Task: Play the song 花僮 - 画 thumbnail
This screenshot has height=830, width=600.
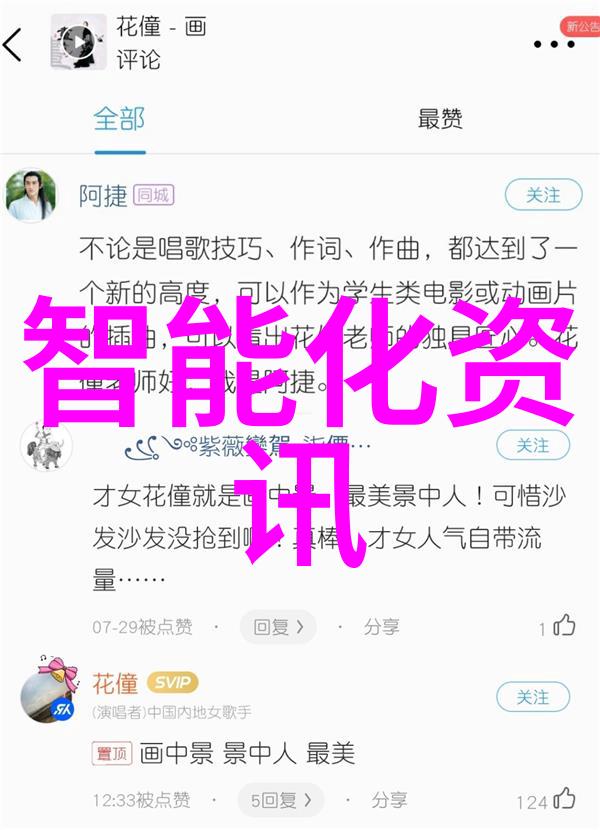Action: 79,41
